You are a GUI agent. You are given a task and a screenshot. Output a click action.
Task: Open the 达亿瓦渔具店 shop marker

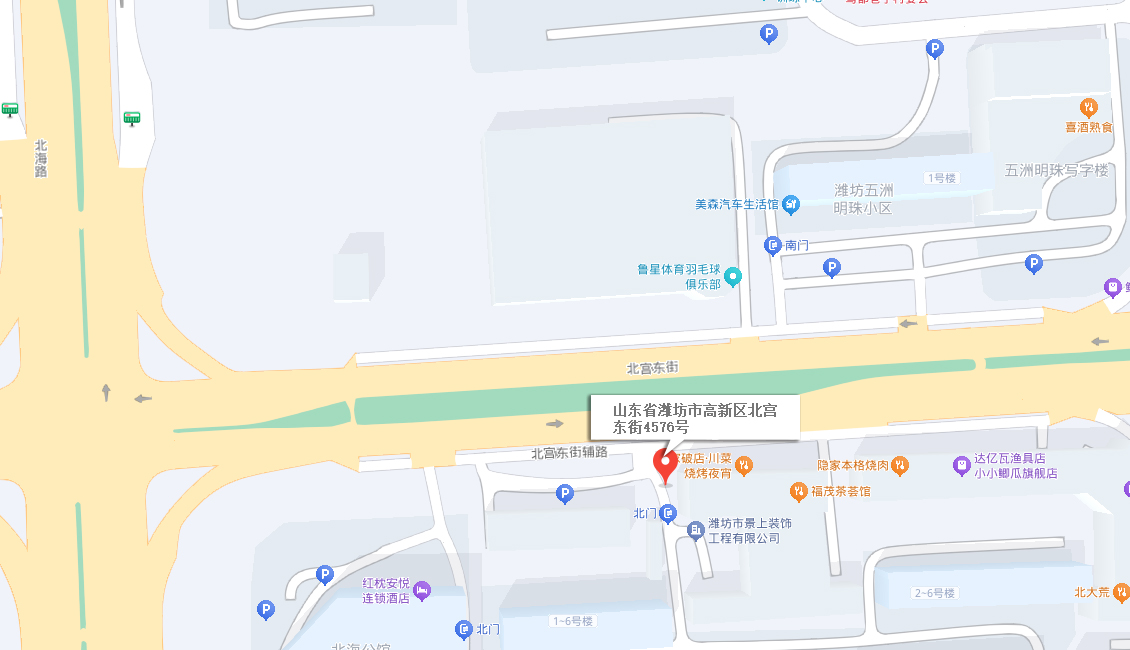click(961, 464)
